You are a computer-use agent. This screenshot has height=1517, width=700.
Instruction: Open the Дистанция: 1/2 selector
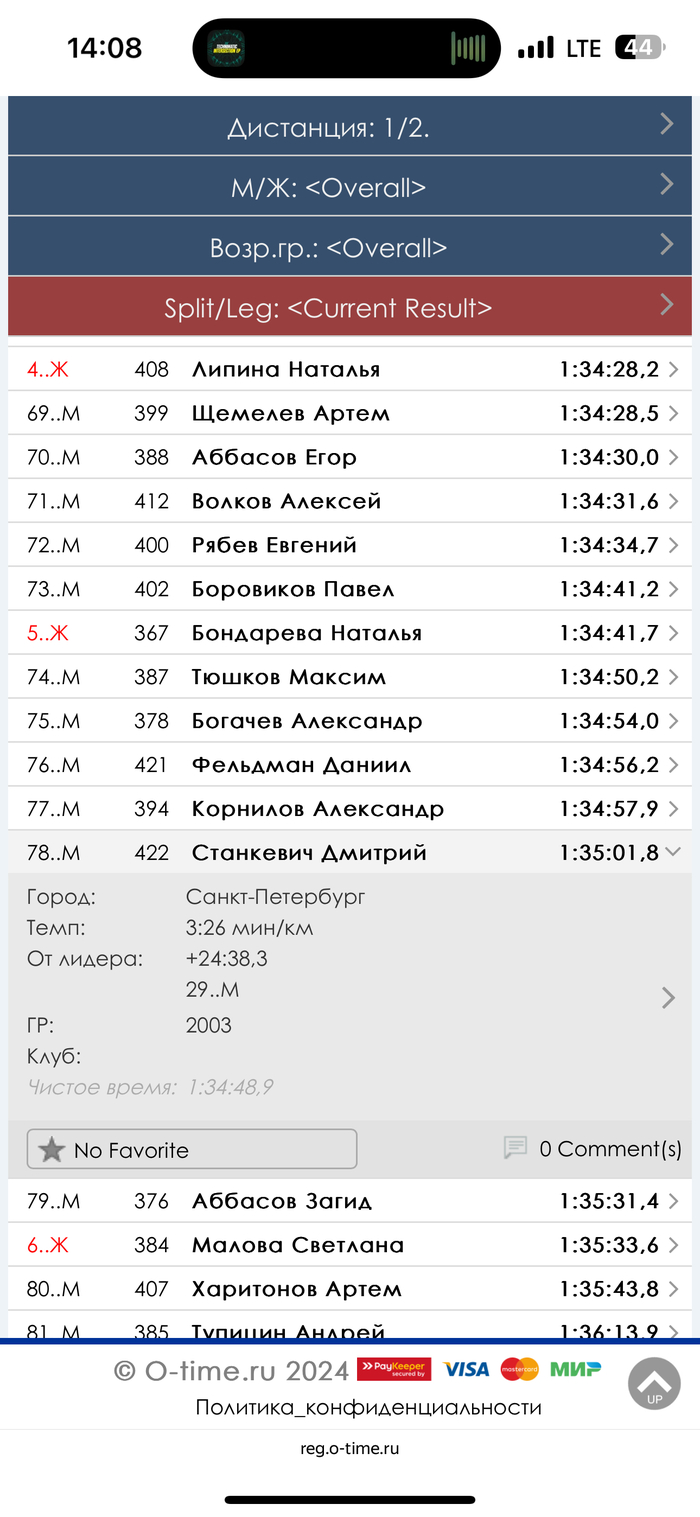click(350, 127)
